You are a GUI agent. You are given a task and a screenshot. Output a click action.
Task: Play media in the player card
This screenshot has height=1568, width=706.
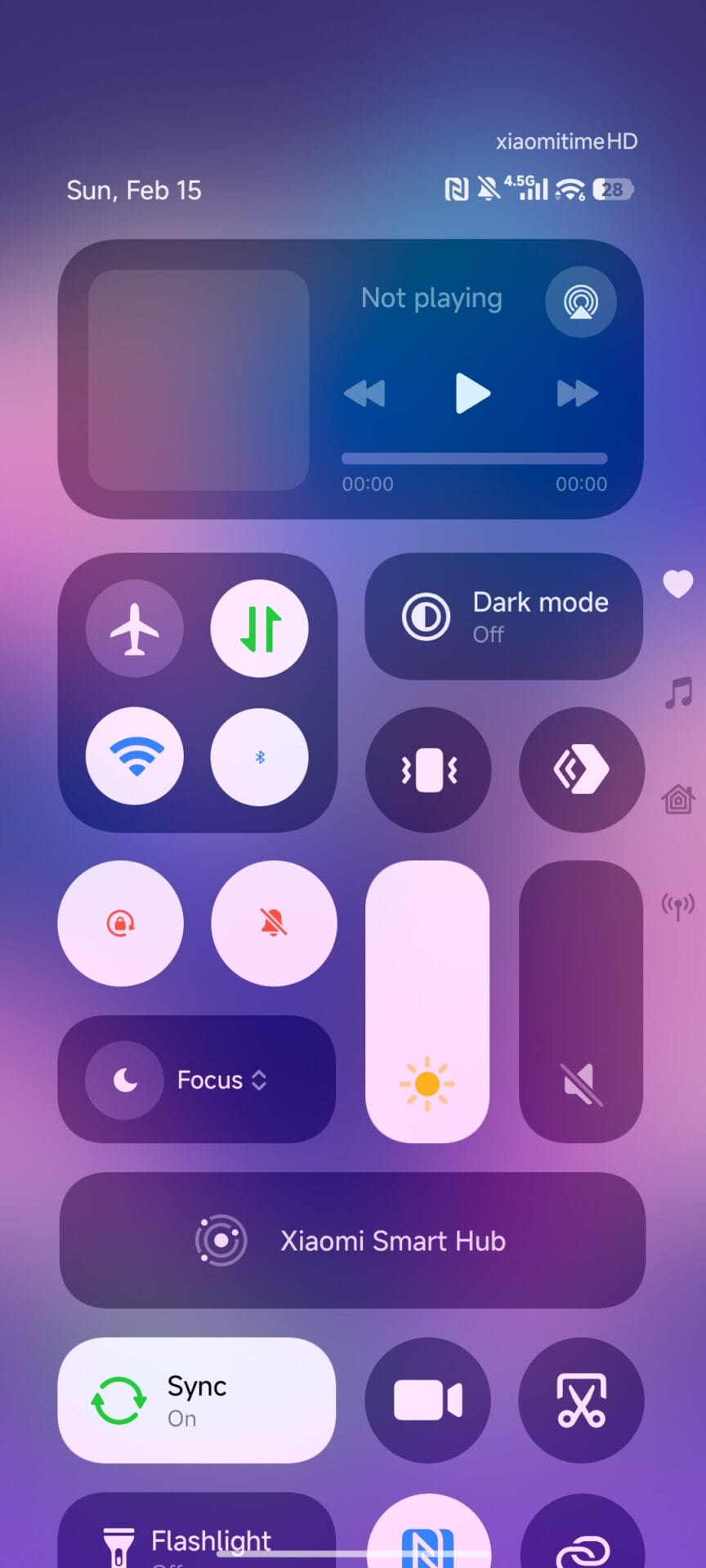pos(472,394)
